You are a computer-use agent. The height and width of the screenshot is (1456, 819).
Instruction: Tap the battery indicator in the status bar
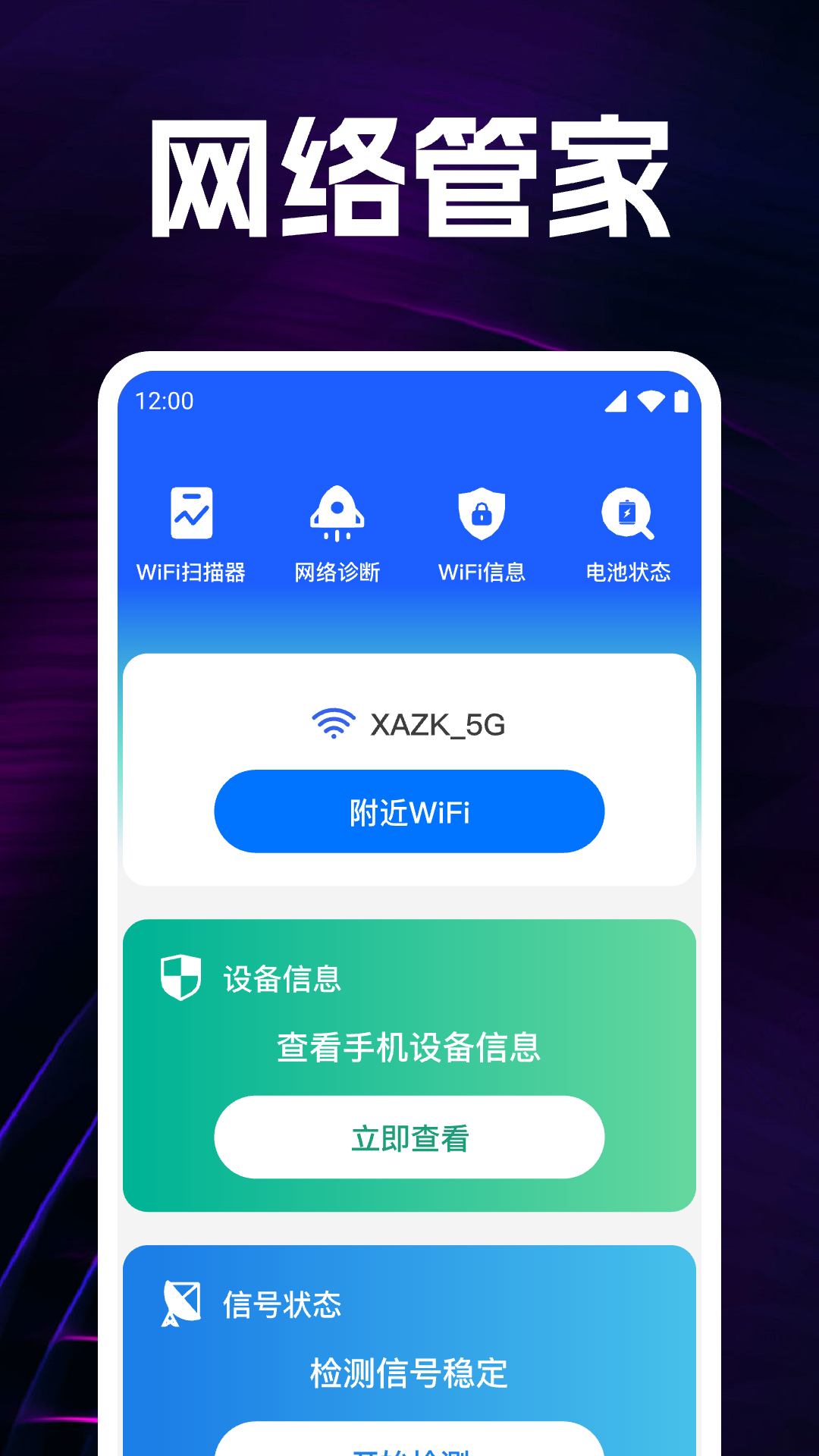pyautogui.click(x=681, y=401)
